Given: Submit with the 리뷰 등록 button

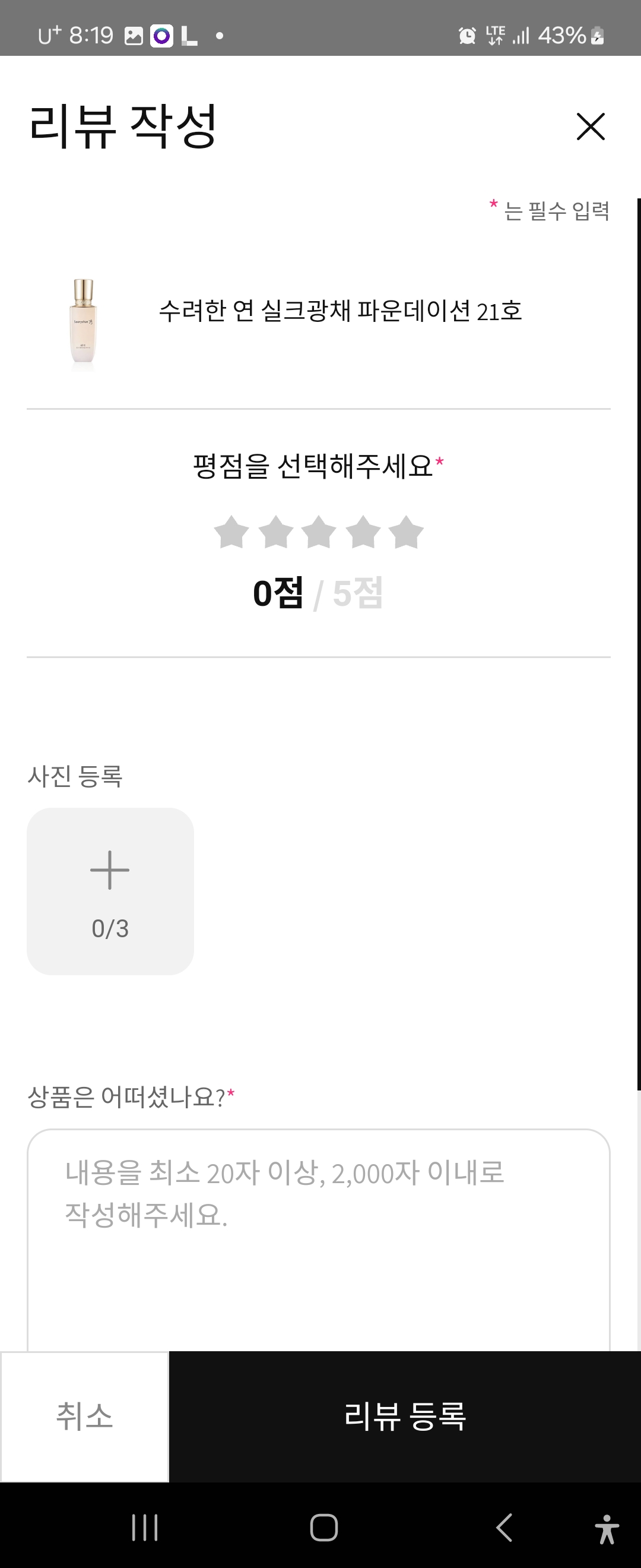Looking at the screenshot, I should coord(404,1417).
